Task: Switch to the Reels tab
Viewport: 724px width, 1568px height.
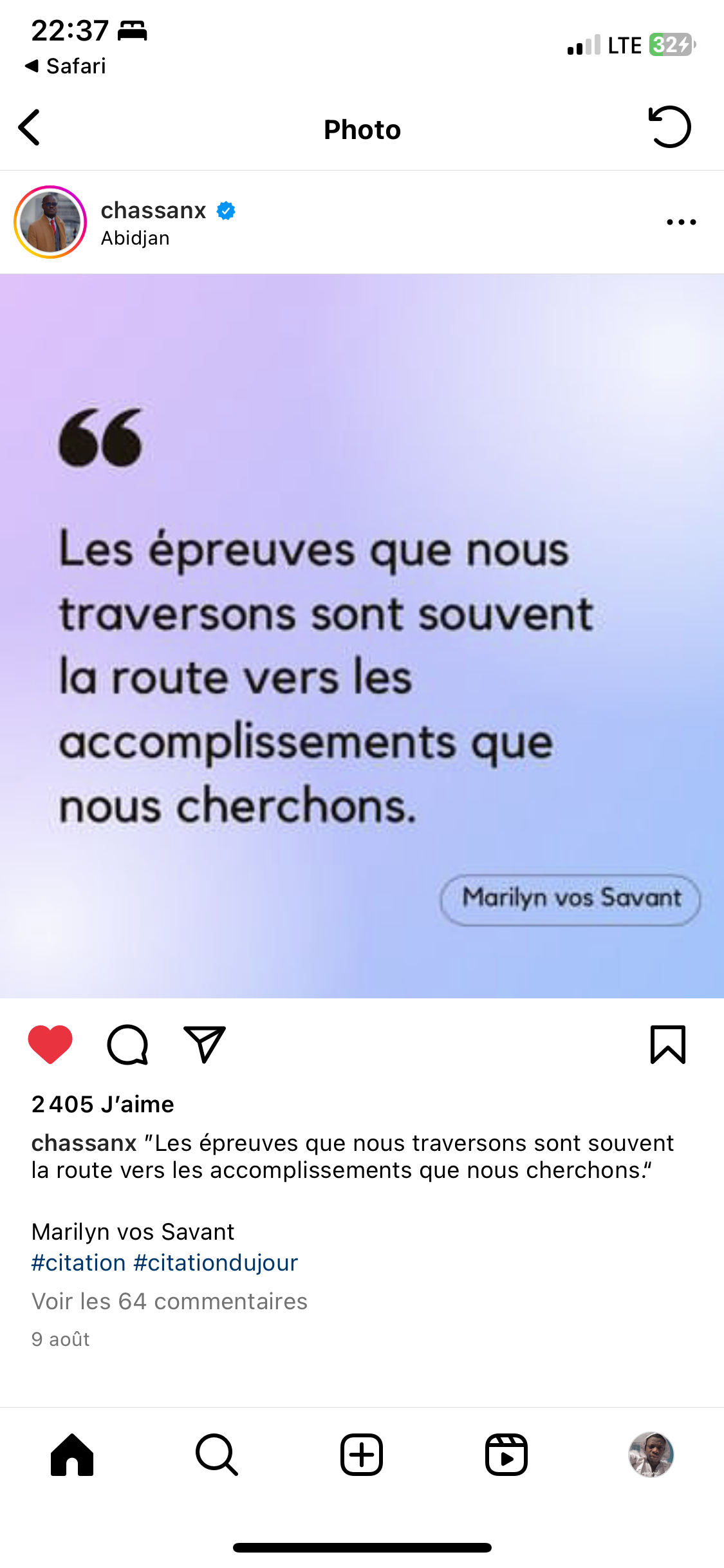Action: click(x=506, y=1455)
